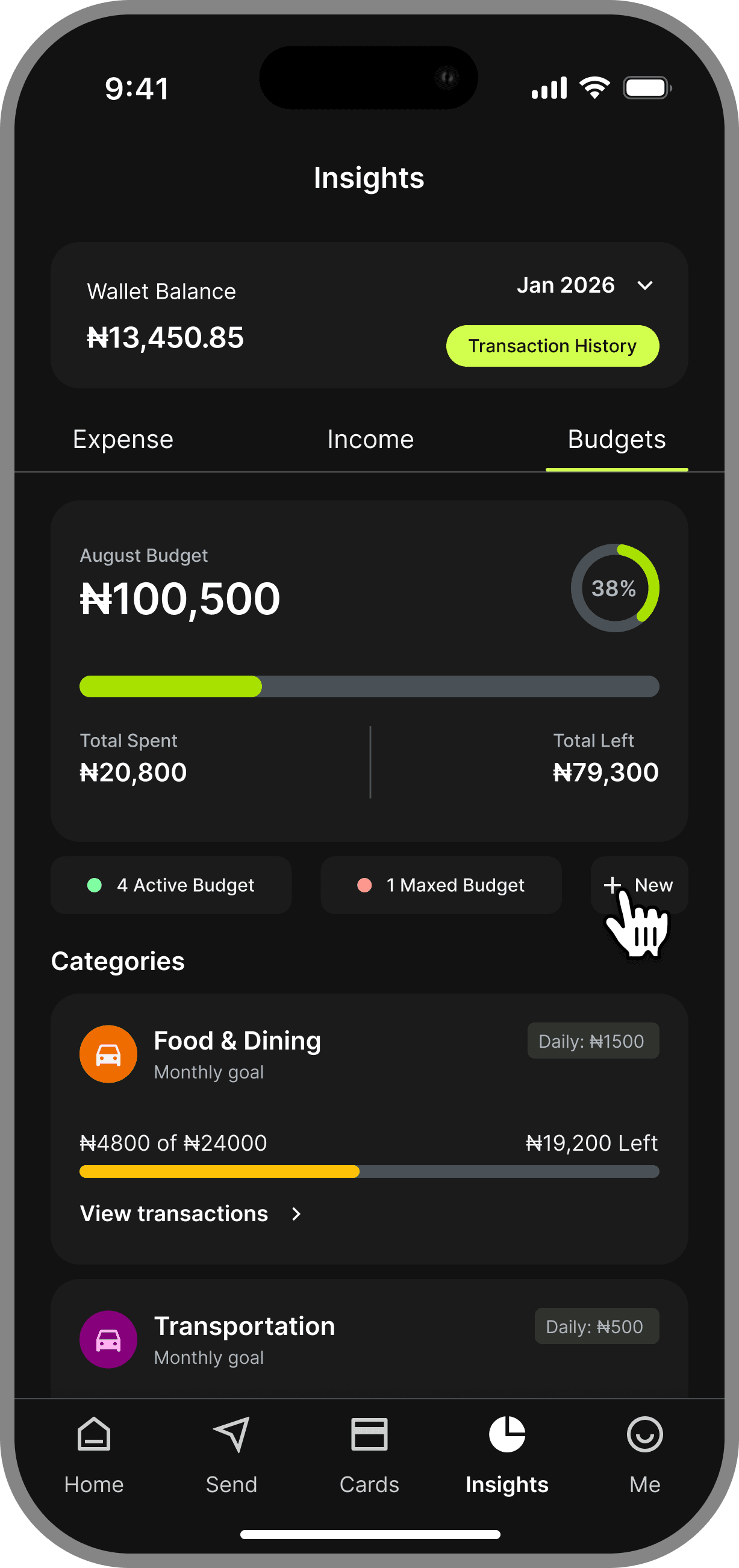Go to the Me profile tab
Viewport: 739px width, 1568px height.
tap(644, 1455)
